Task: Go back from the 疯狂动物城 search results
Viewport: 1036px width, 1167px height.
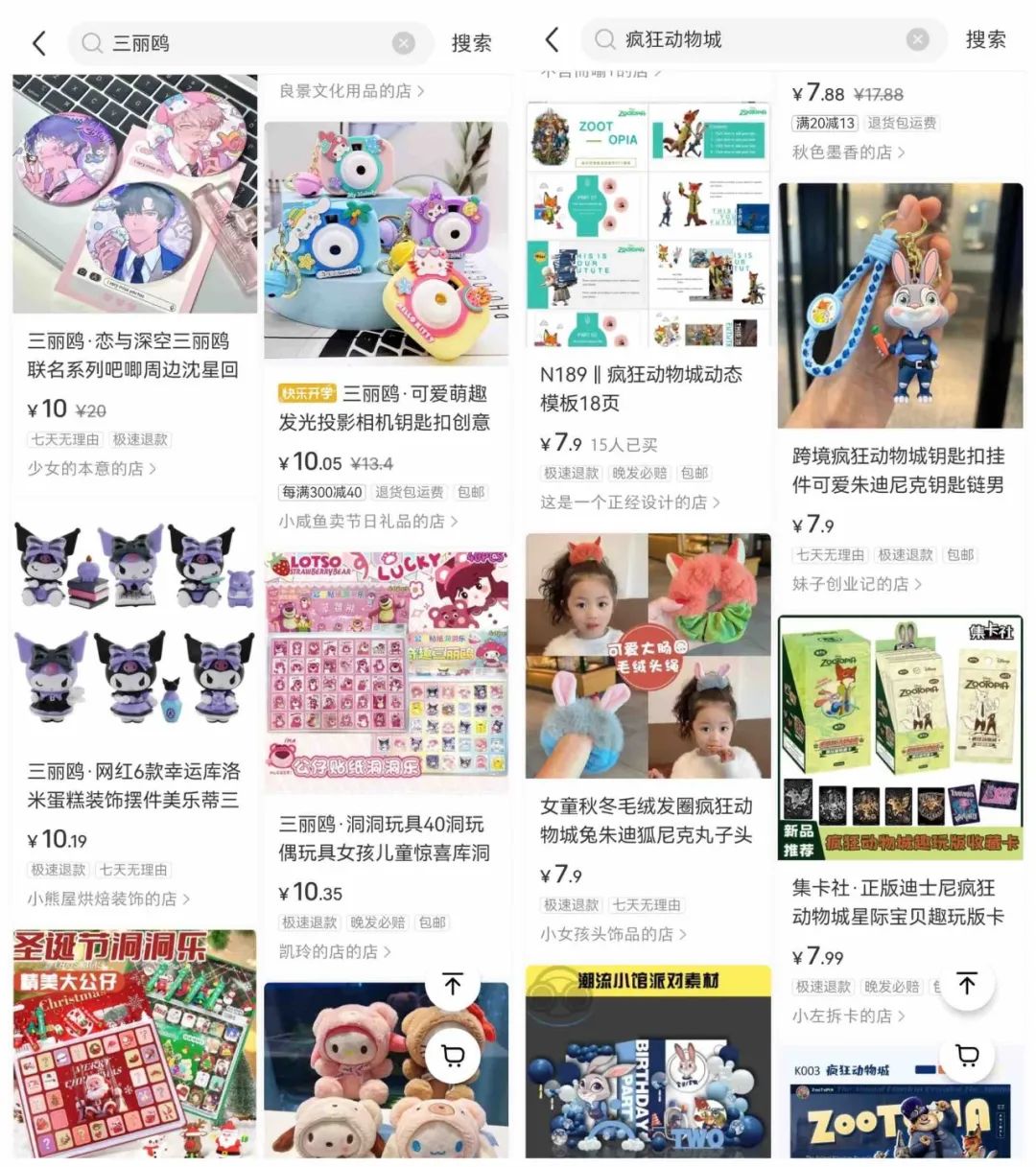Action: pyautogui.click(x=552, y=39)
